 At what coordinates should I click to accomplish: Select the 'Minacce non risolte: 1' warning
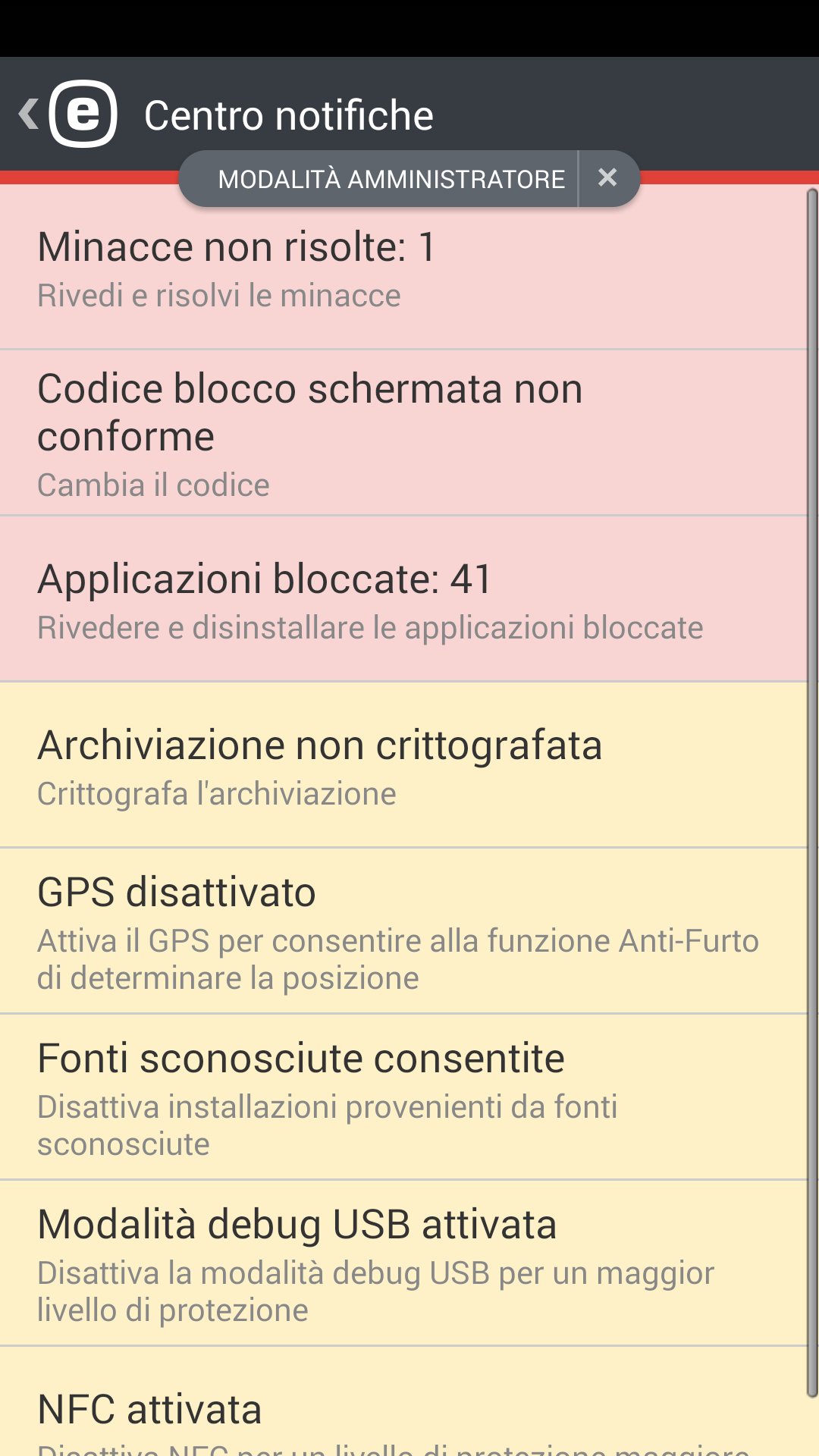(236, 245)
